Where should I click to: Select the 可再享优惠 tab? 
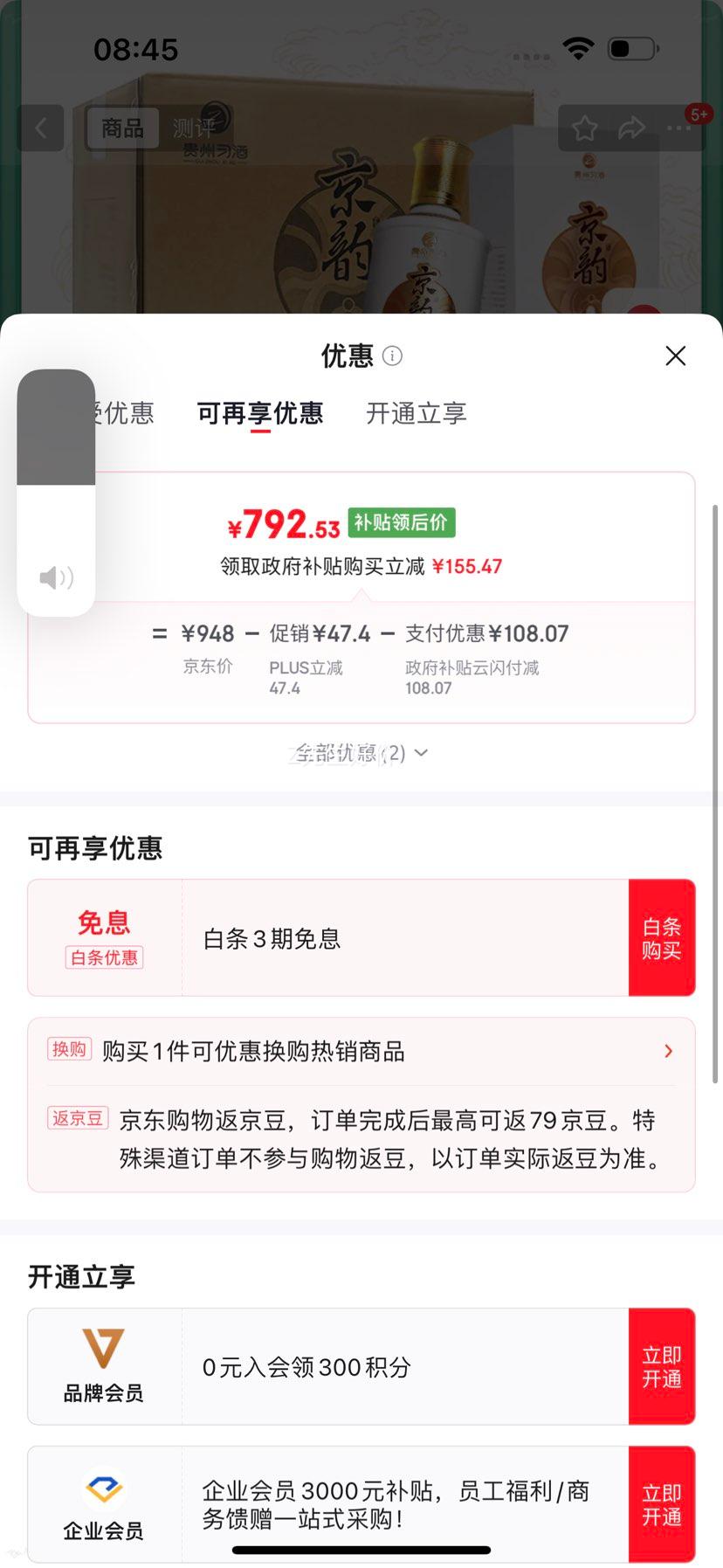[x=259, y=413]
